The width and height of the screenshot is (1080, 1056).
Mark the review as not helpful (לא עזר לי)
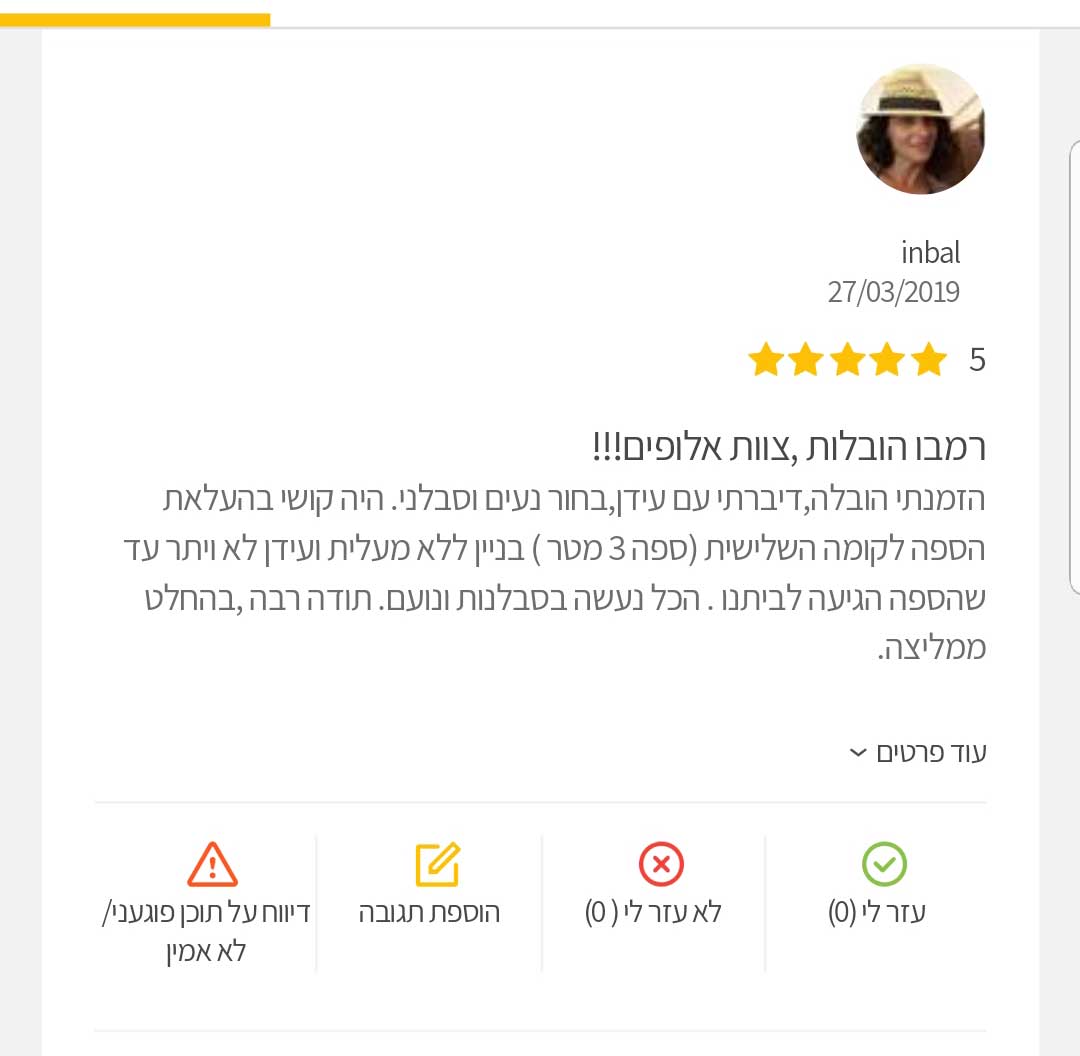pyautogui.click(x=657, y=885)
